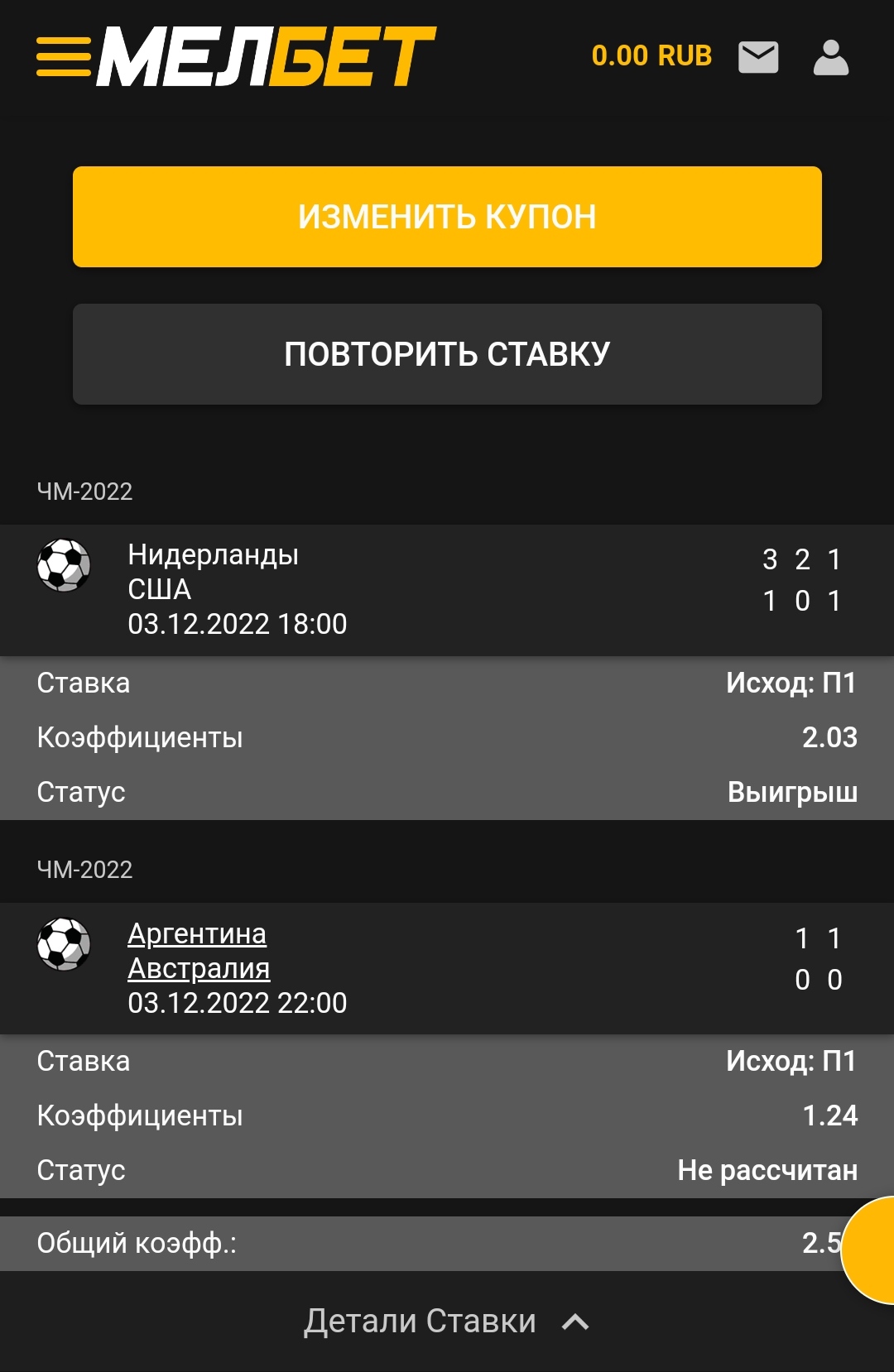Expand Детали Ставки
894x1372 pixels.
pyautogui.click(x=447, y=1321)
